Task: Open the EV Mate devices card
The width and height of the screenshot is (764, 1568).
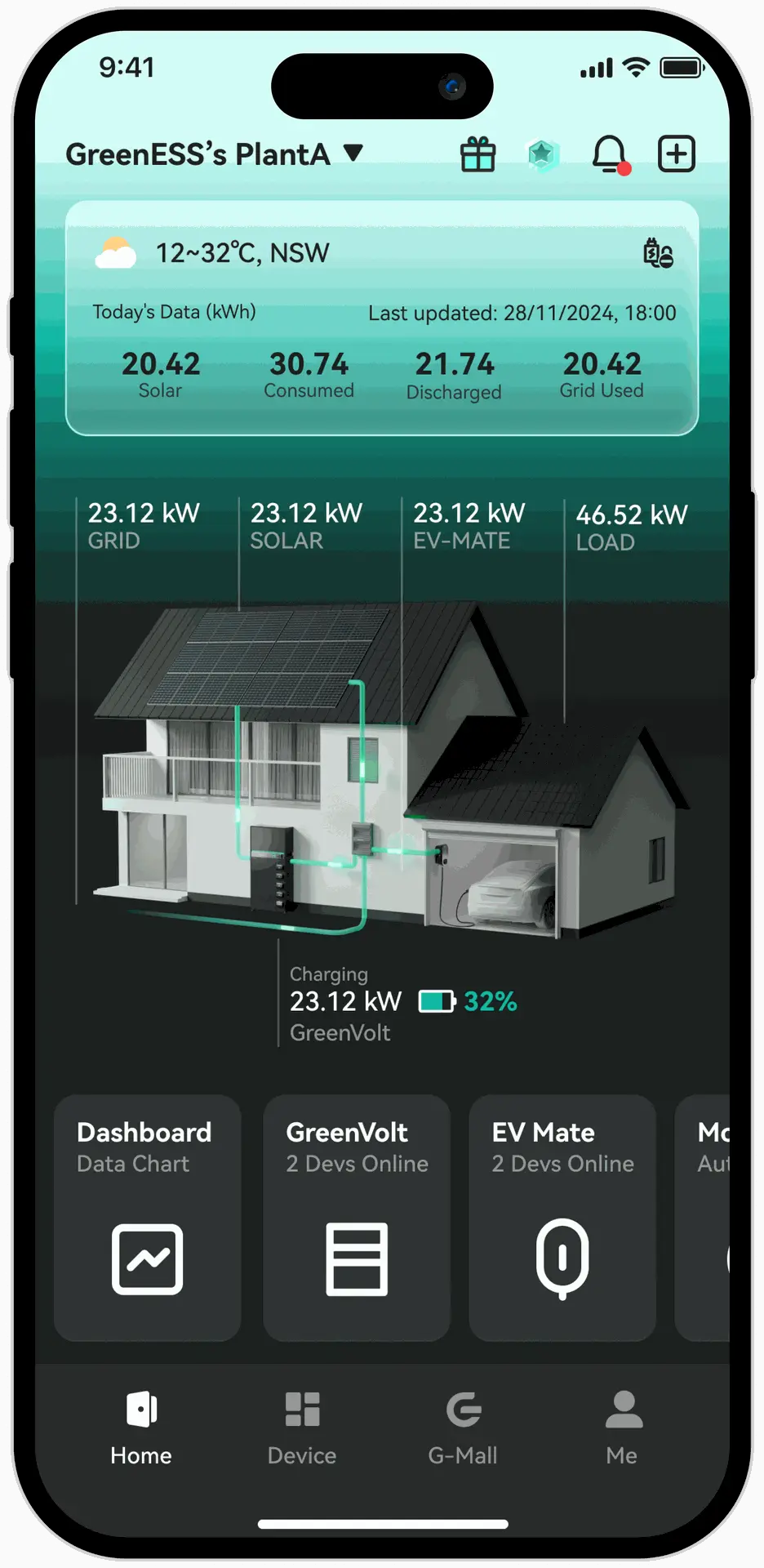Action: (x=562, y=1217)
